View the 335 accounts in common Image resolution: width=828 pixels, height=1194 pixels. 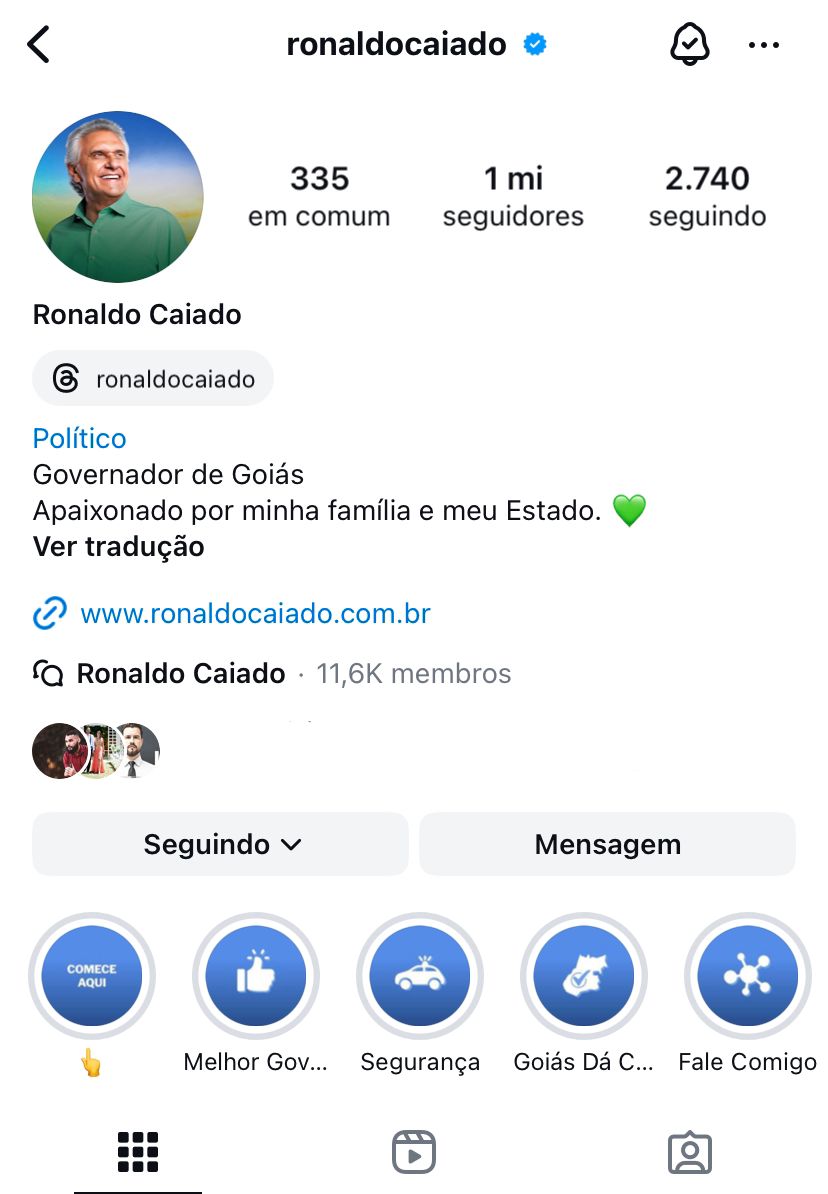[319, 196]
